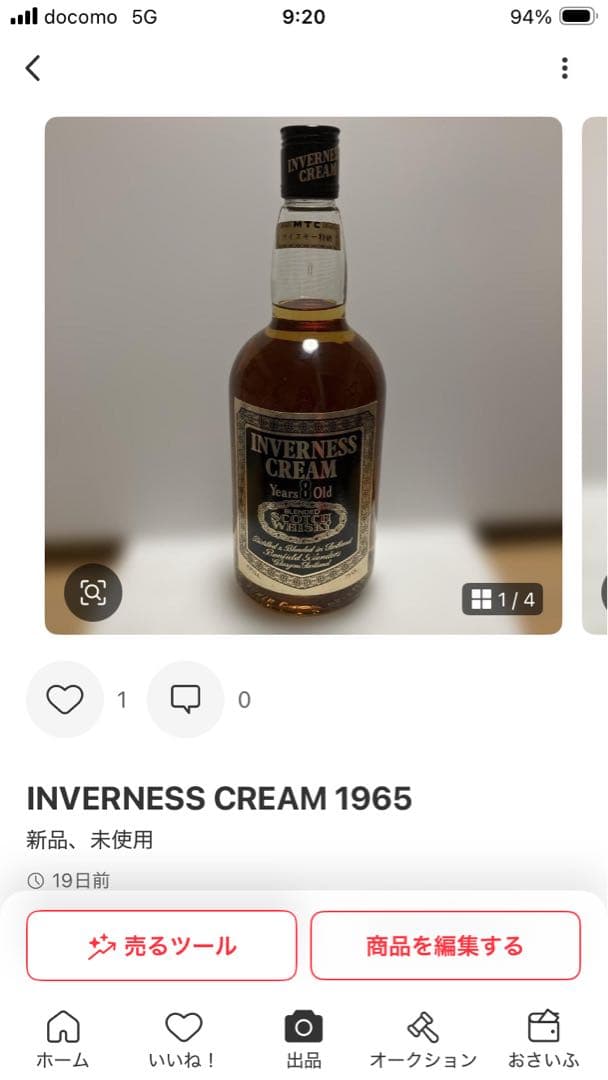Open the おさいふ wallet tab
The height and width of the screenshot is (1080, 608).
pos(544,1038)
